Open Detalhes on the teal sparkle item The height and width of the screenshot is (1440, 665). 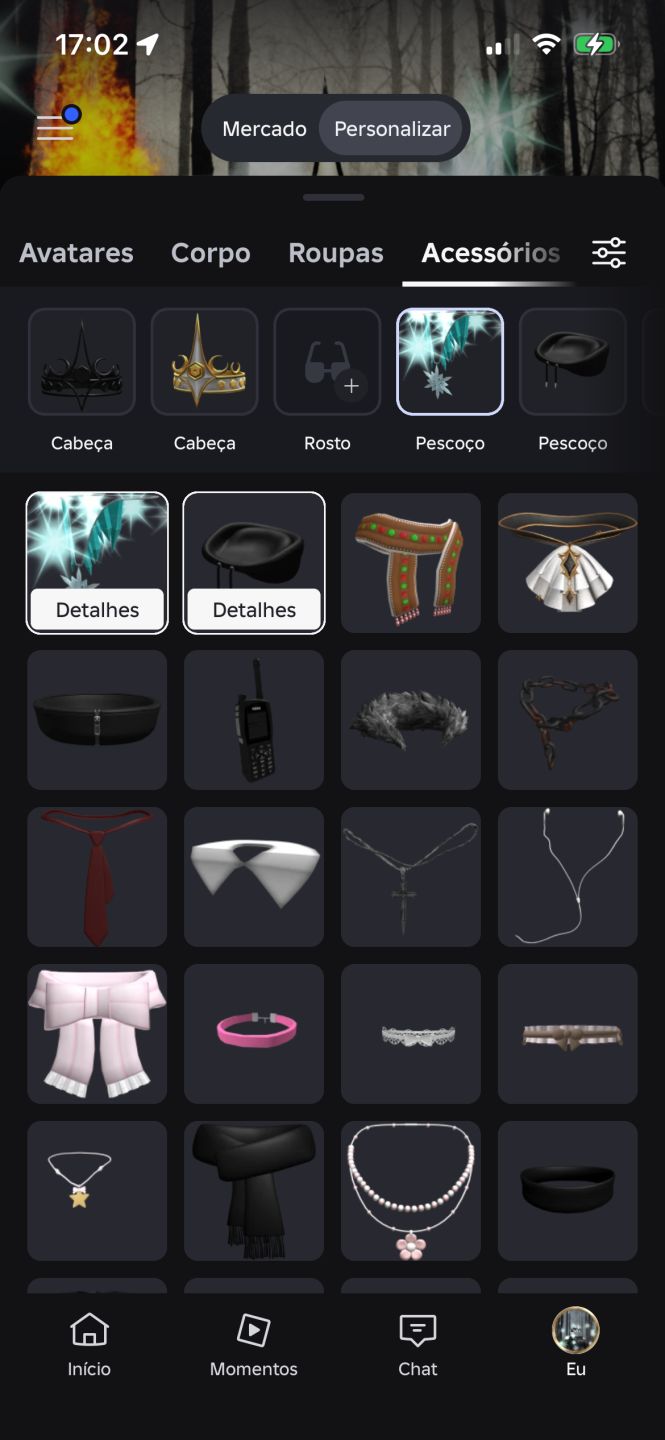click(97, 610)
